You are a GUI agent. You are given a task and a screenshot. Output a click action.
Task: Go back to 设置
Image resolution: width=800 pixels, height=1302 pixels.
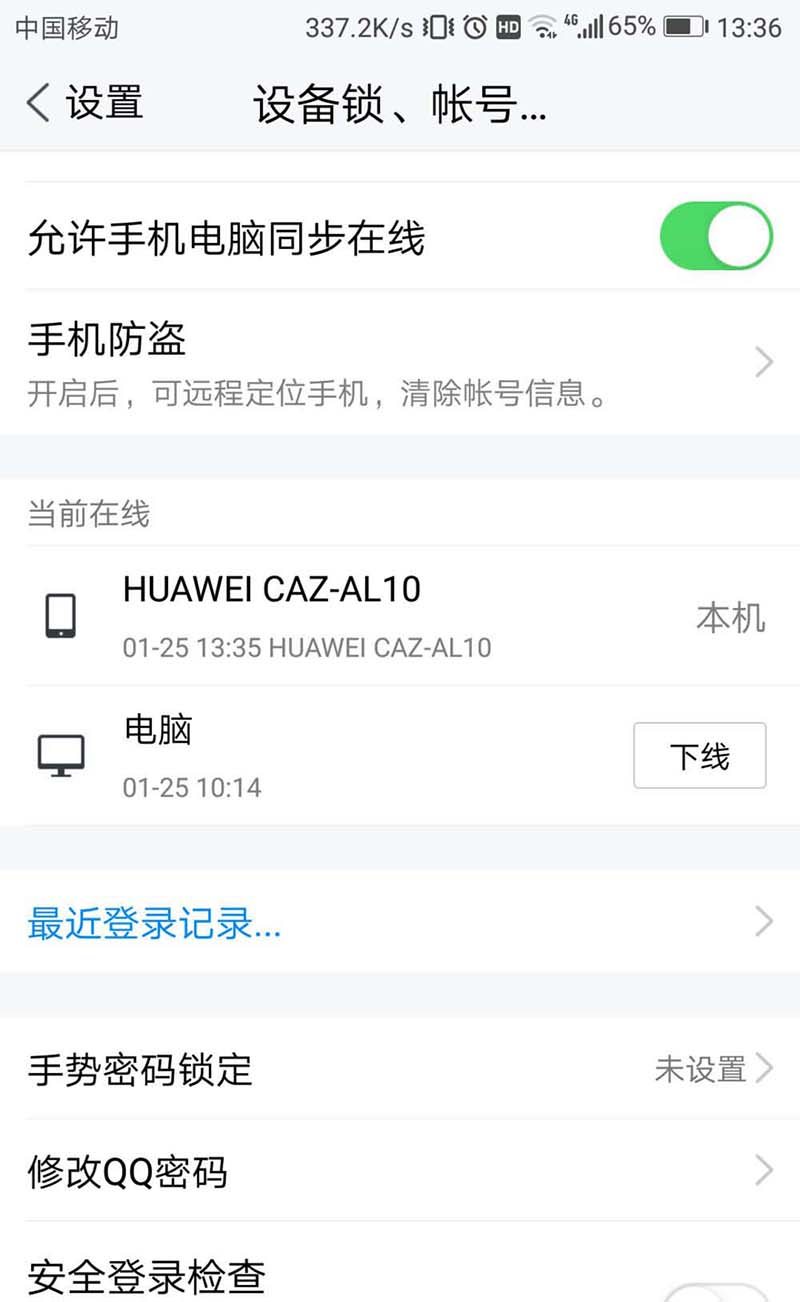pos(84,103)
